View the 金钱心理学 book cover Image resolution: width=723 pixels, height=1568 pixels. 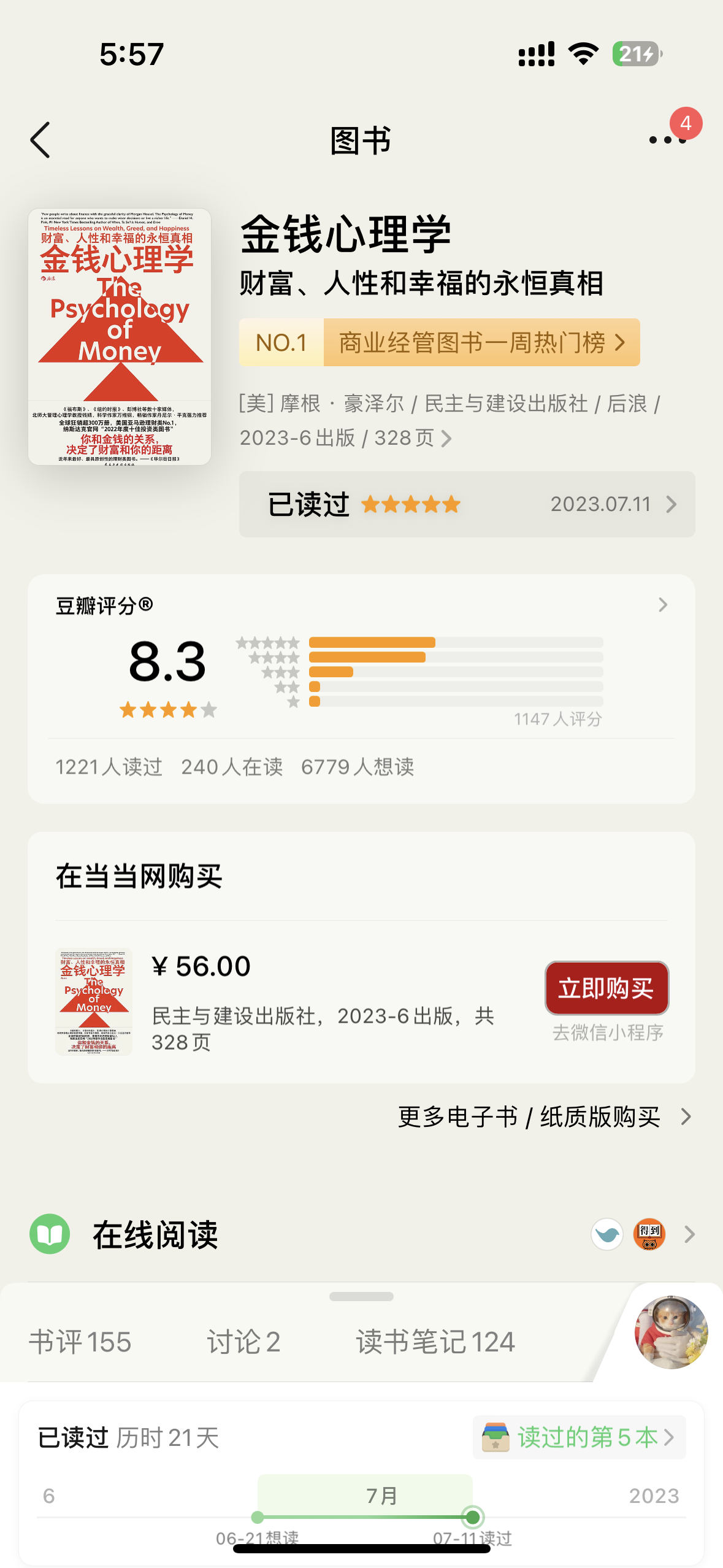[120, 336]
